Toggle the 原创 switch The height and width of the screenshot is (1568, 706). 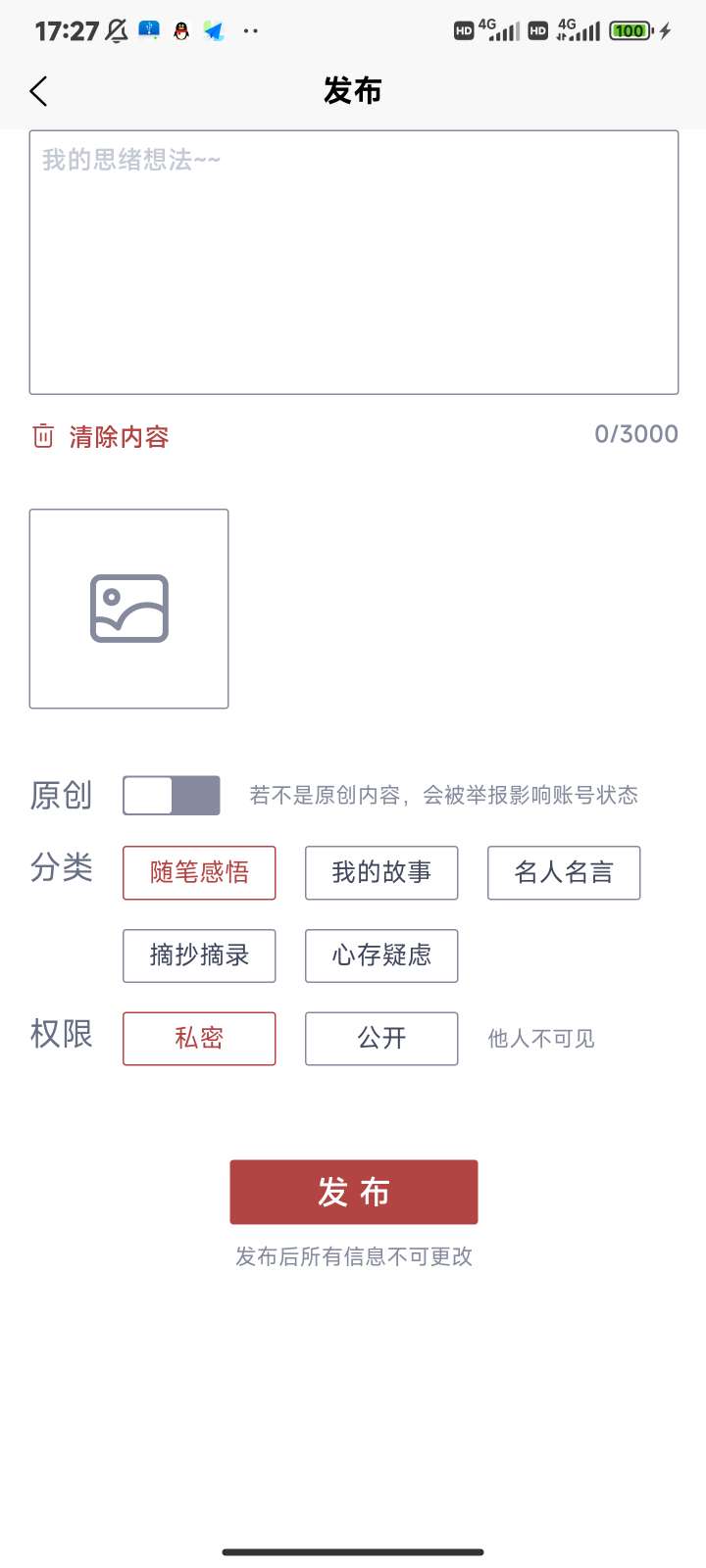coord(172,796)
